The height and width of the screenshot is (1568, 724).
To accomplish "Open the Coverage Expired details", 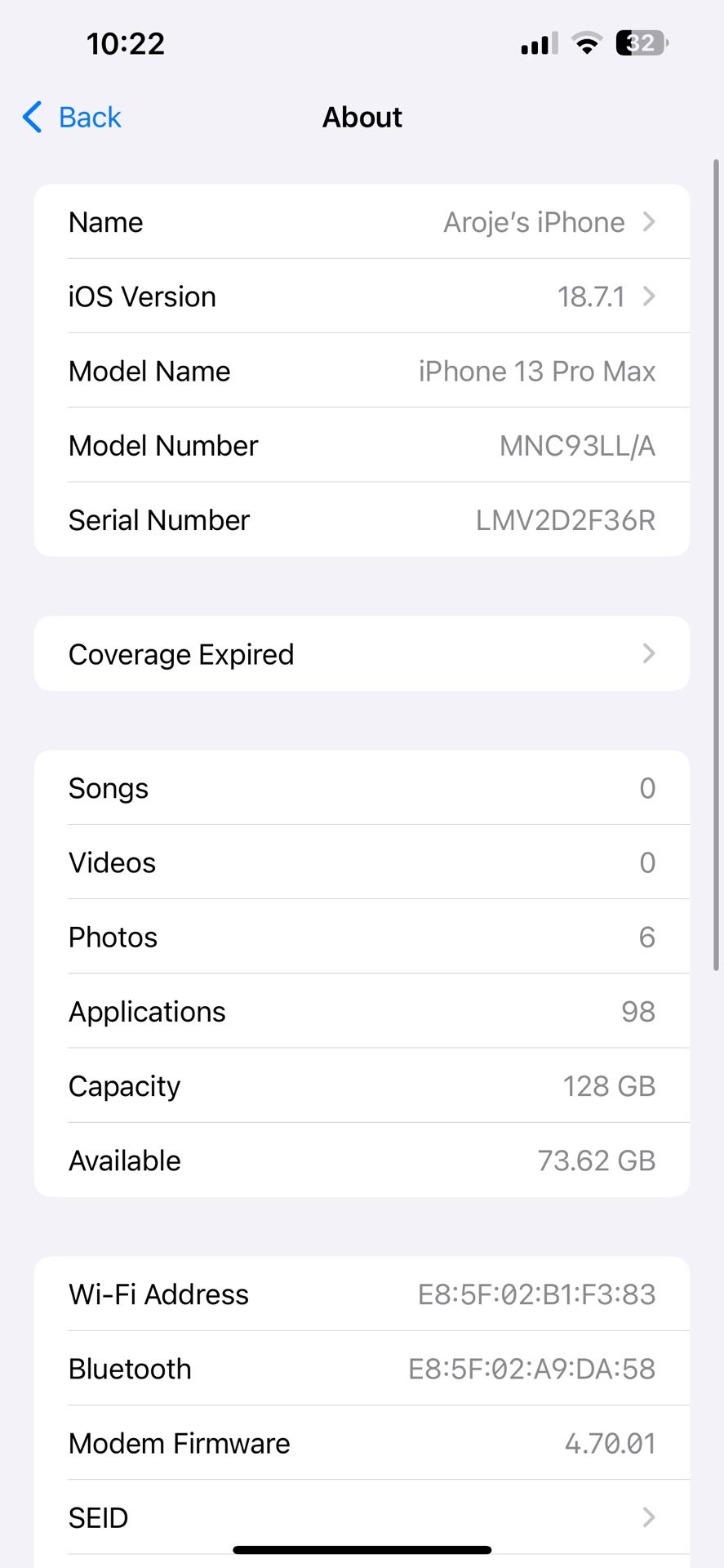I will [362, 653].
